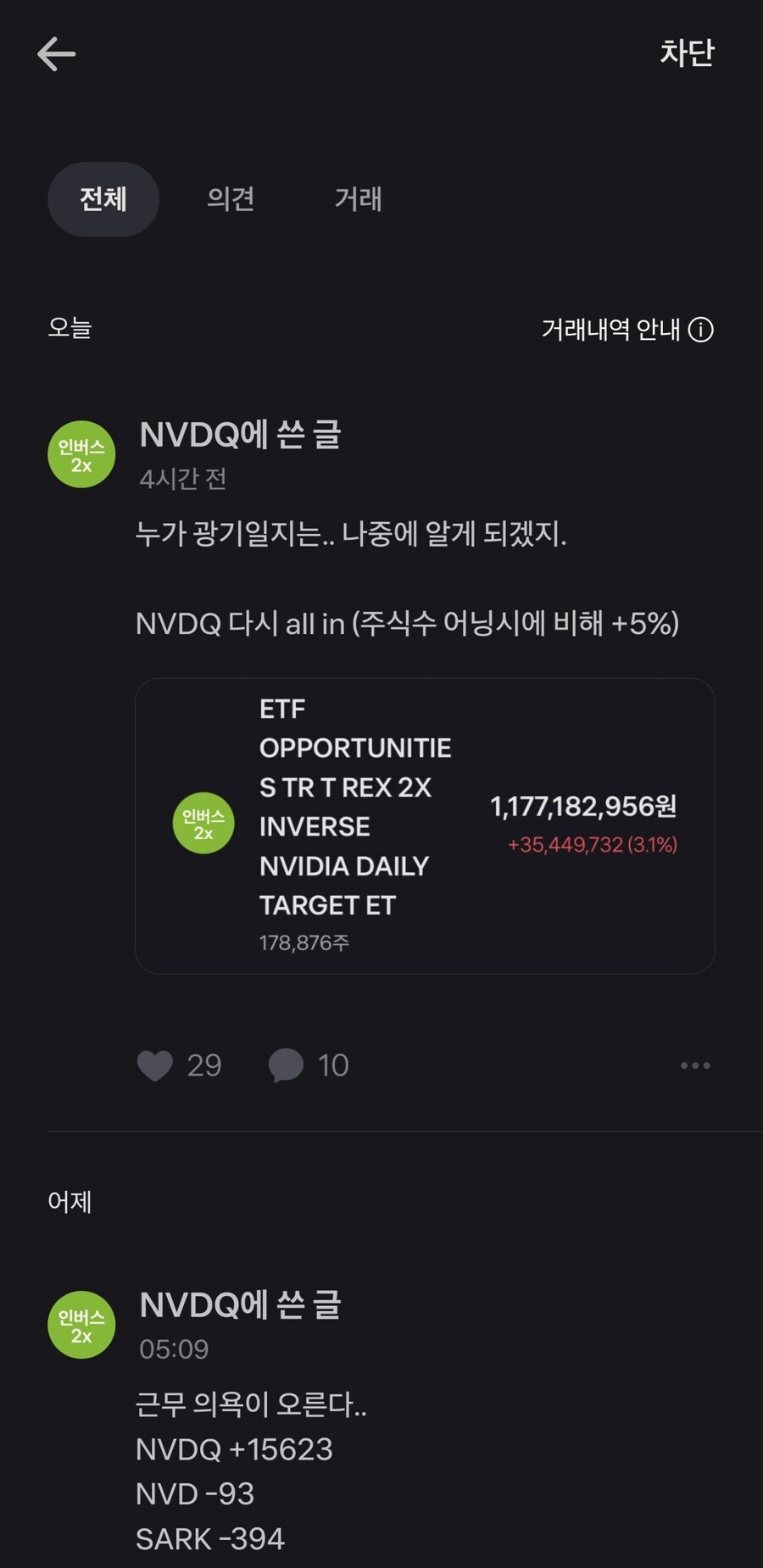Open comments via the speech bubble icon
Viewport: 763px width, 1568px height.
click(287, 1065)
